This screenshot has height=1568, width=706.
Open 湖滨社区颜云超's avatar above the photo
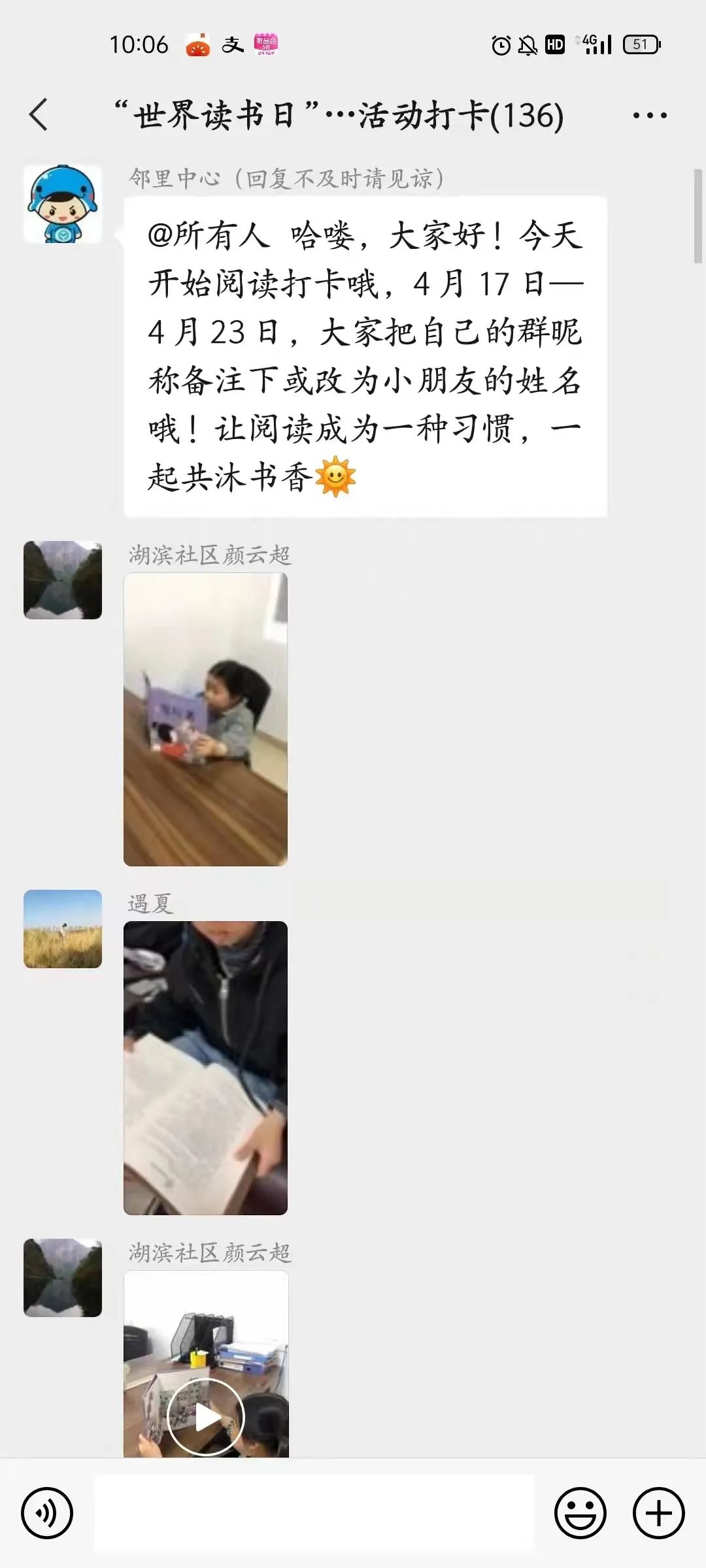(x=63, y=580)
